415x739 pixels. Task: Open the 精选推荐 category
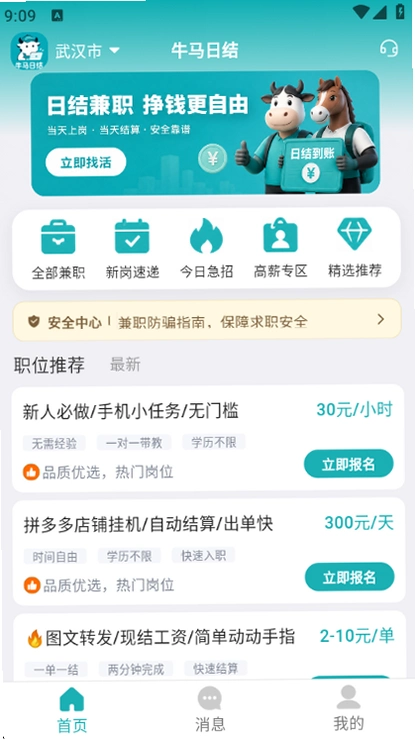pyautogui.click(x=355, y=248)
